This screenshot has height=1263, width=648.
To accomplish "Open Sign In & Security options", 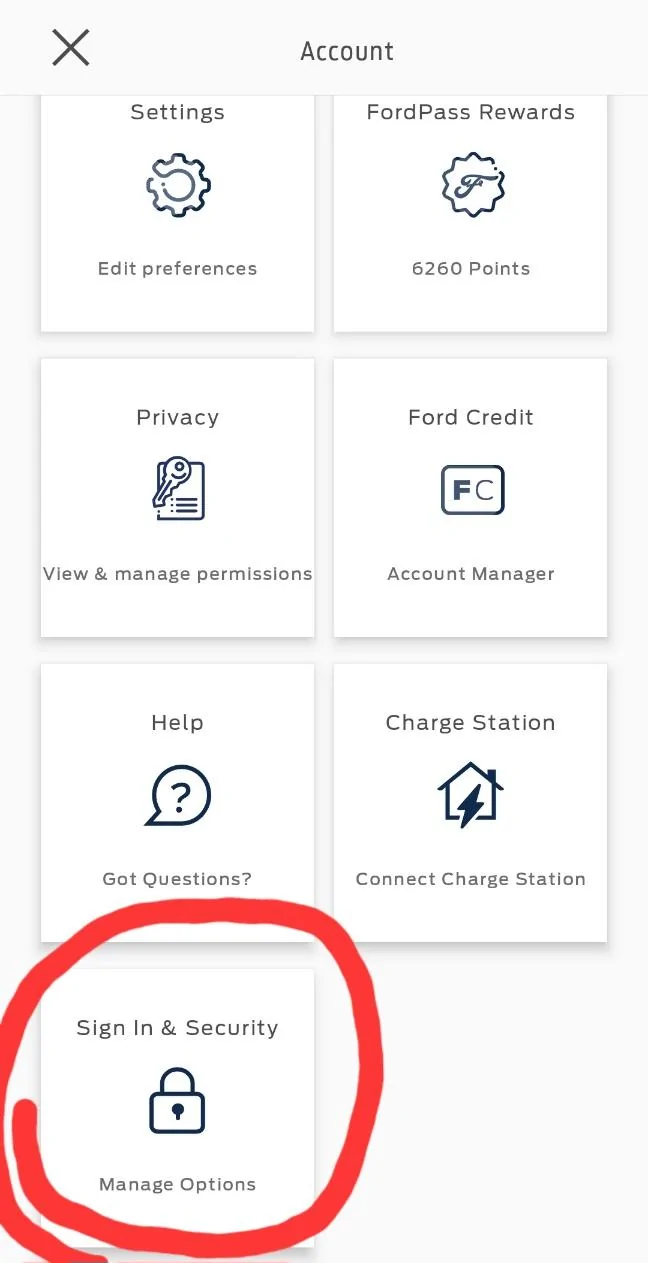I will pos(177,1106).
